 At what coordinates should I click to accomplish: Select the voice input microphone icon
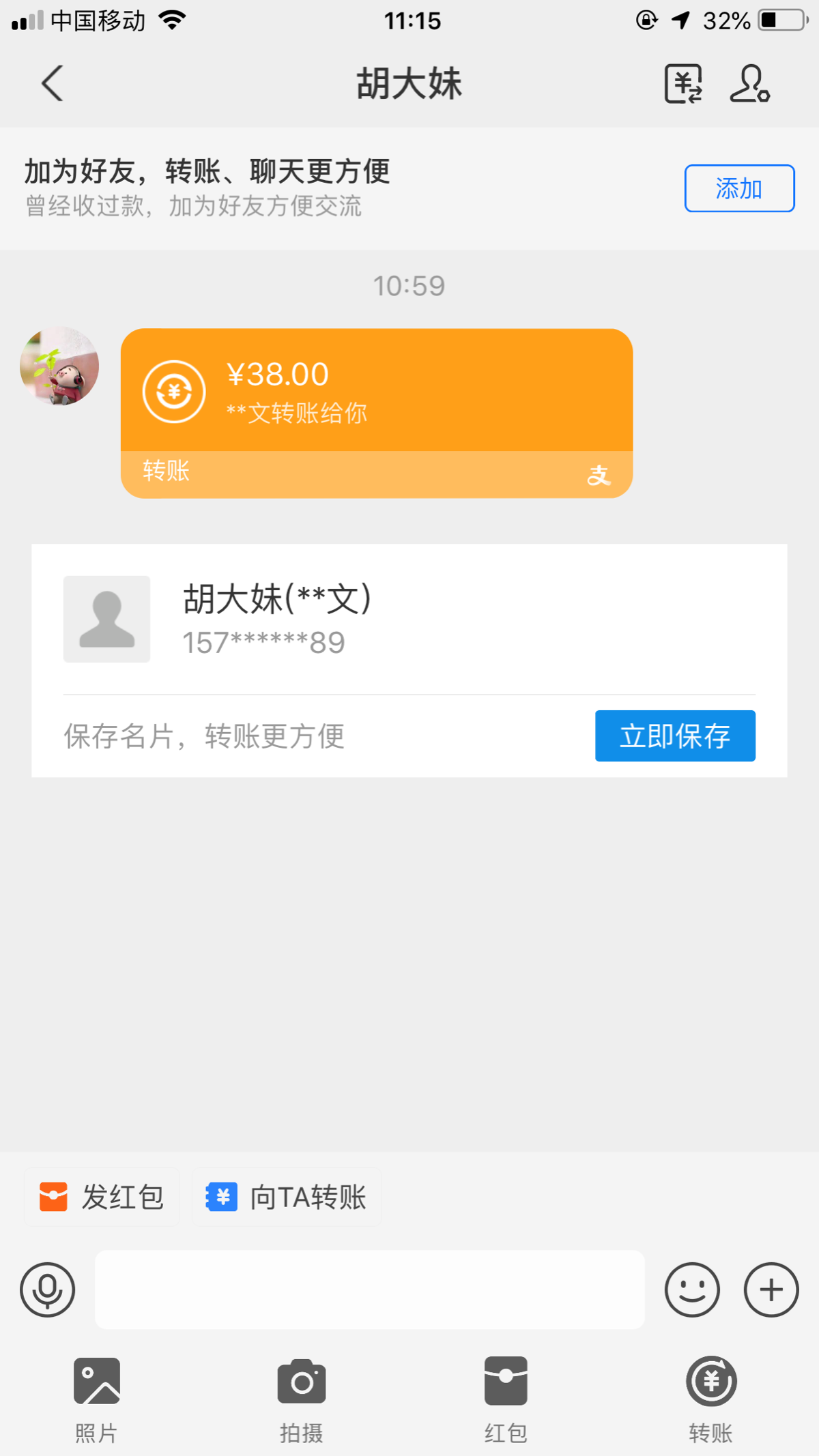pyautogui.click(x=46, y=1290)
